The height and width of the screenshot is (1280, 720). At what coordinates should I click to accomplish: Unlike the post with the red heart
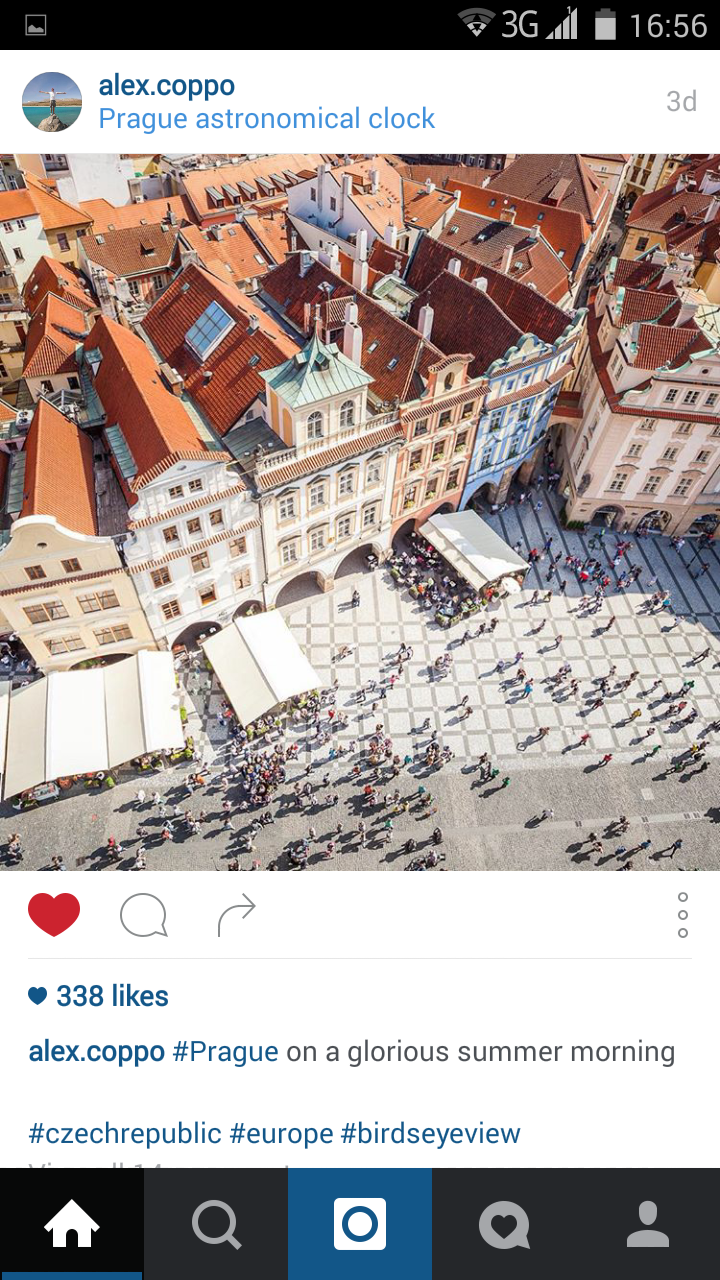tap(54, 914)
